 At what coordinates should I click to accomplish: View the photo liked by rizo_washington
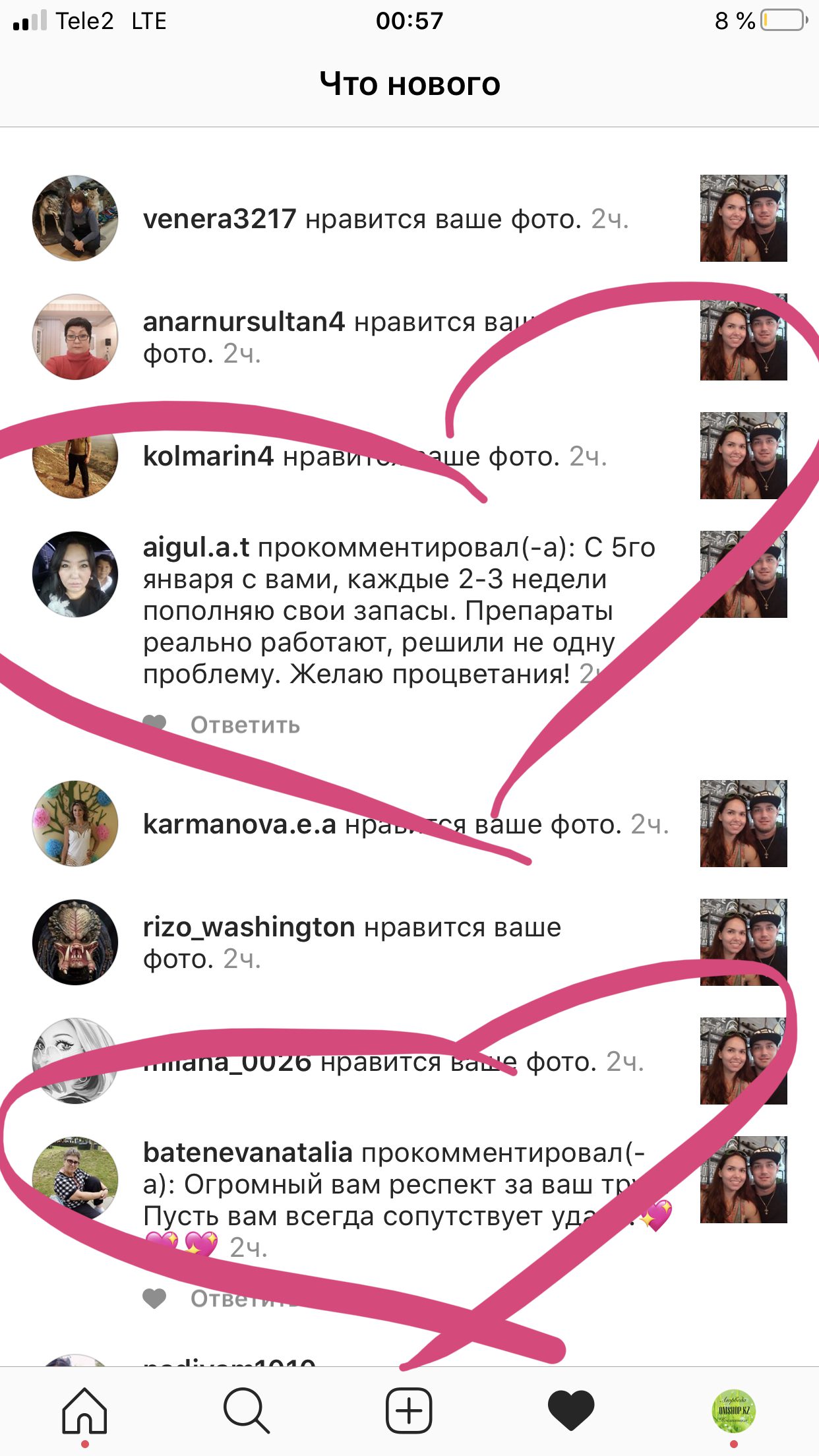pos(743,942)
